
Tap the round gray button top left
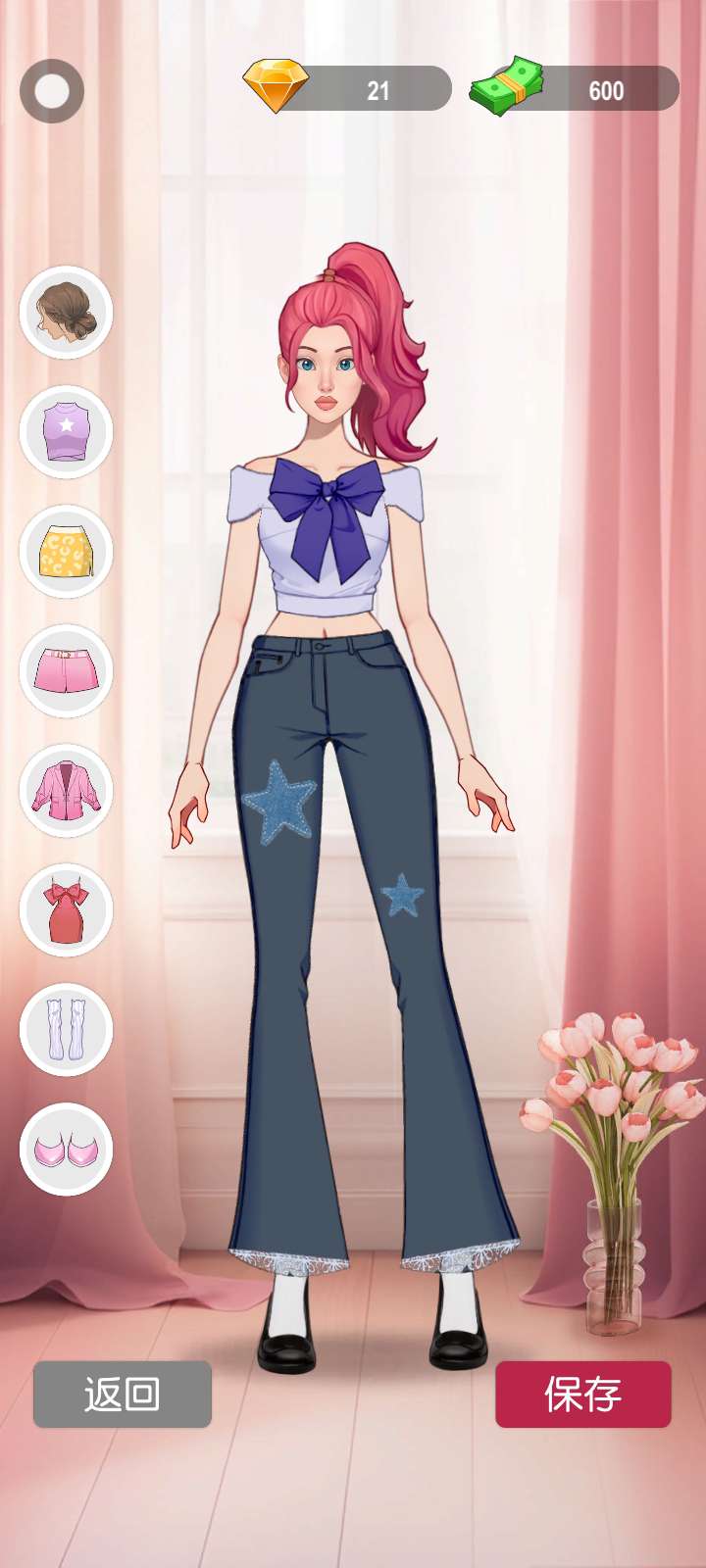[x=52, y=91]
